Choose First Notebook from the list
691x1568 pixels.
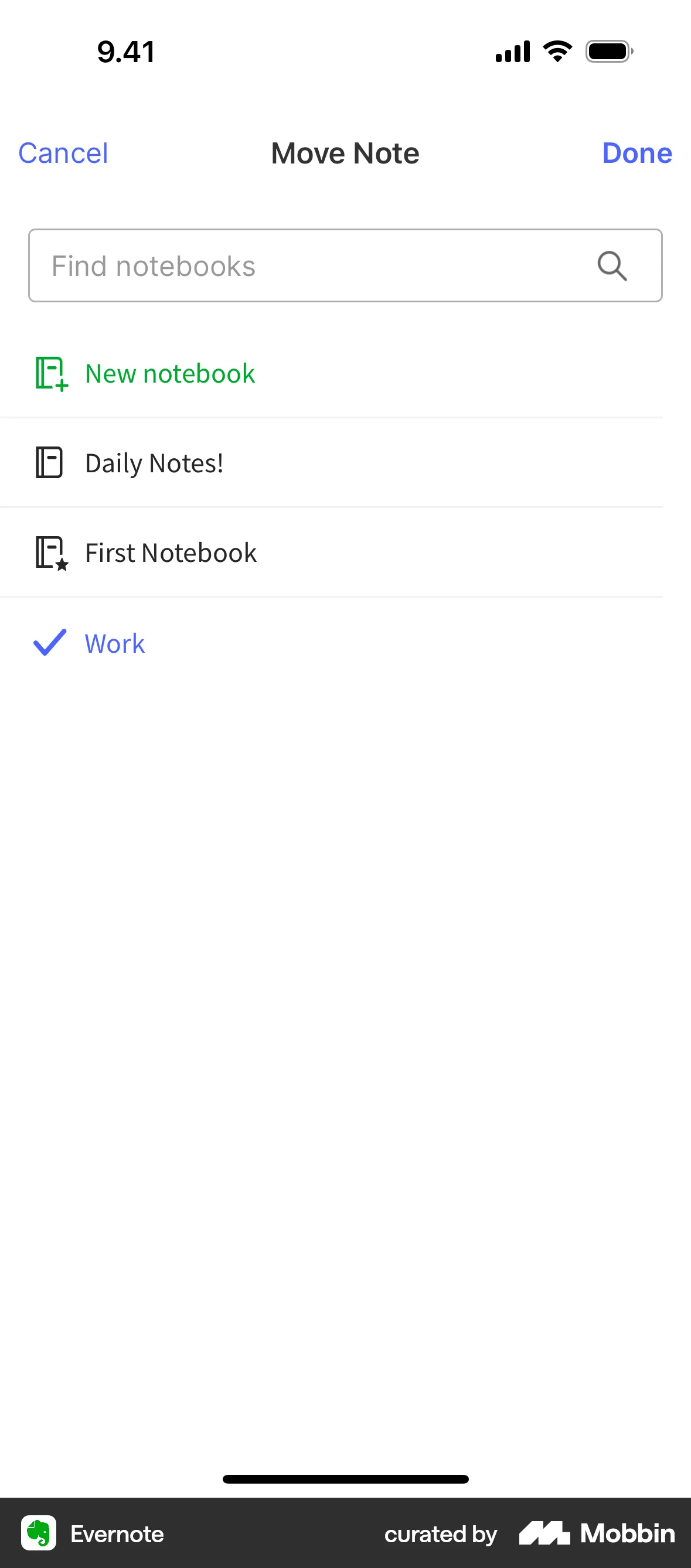click(x=171, y=552)
